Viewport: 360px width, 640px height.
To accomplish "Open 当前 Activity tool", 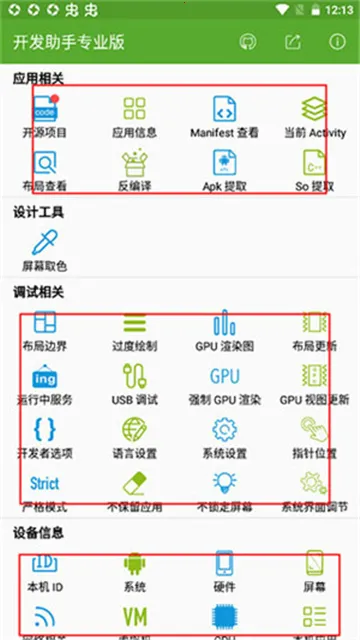I will click(x=315, y=116).
